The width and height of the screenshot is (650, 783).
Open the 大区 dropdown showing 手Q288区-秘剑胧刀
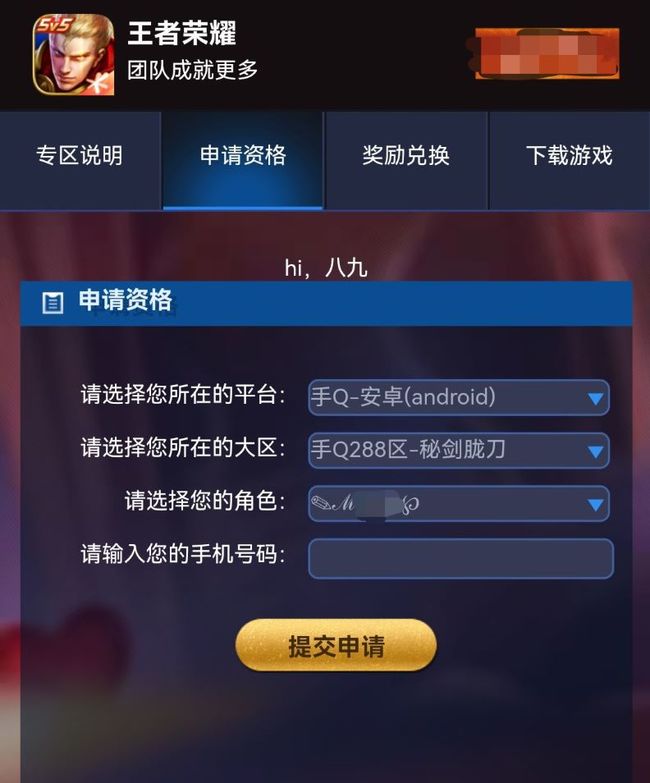coord(459,450)
